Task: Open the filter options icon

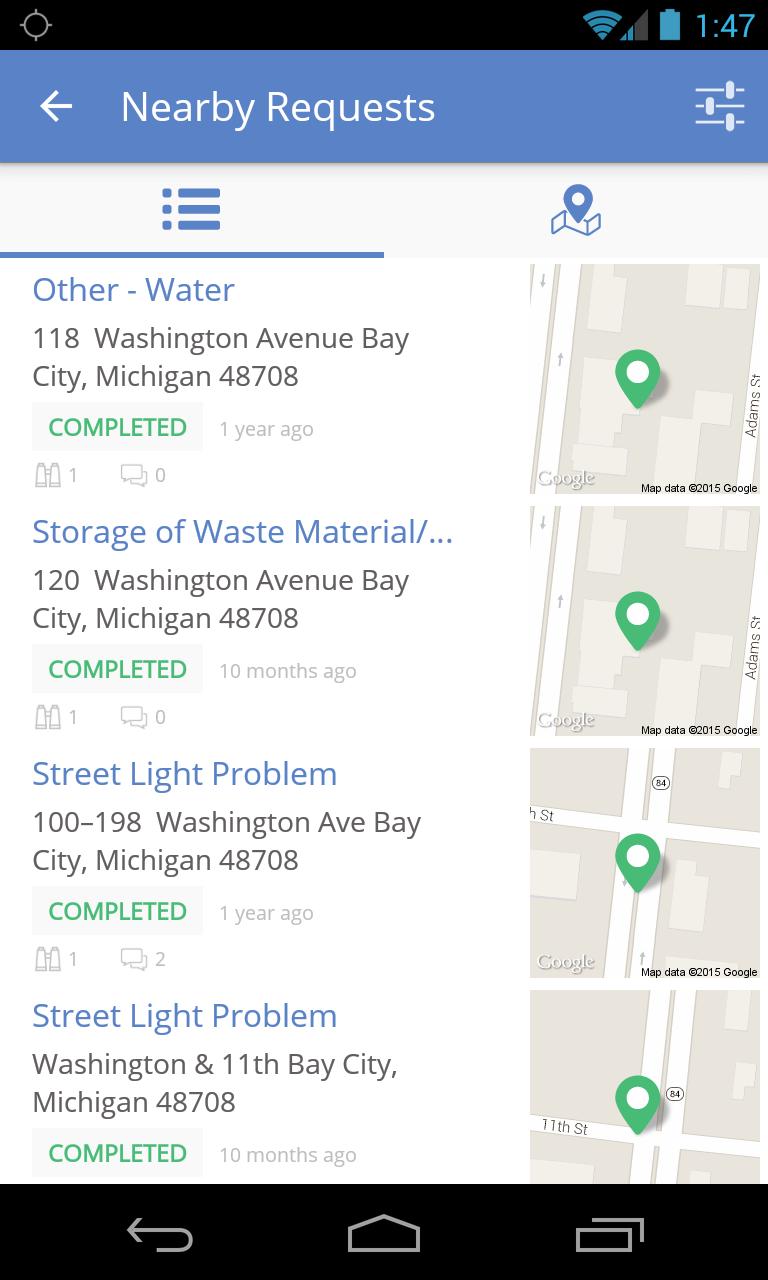Action: point(719,106)
